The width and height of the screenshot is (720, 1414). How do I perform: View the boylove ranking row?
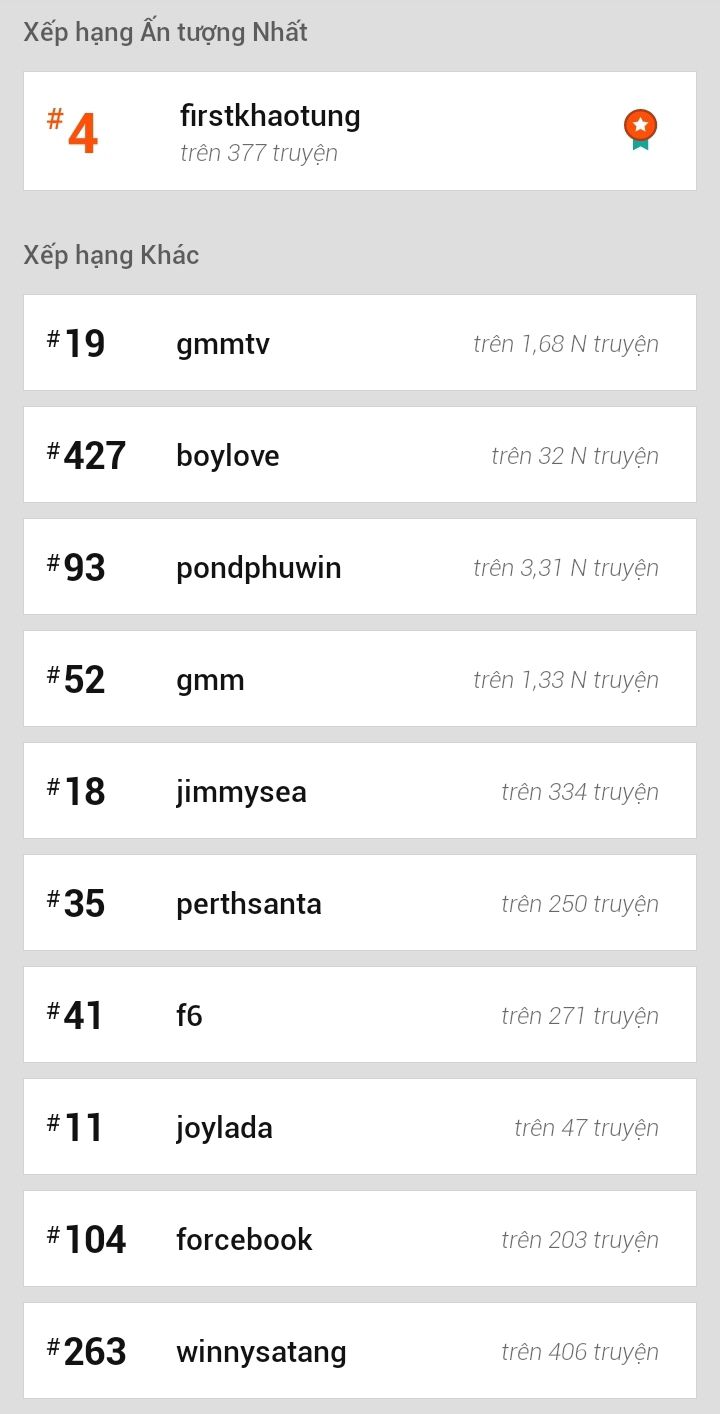click(x=360, y=455)
